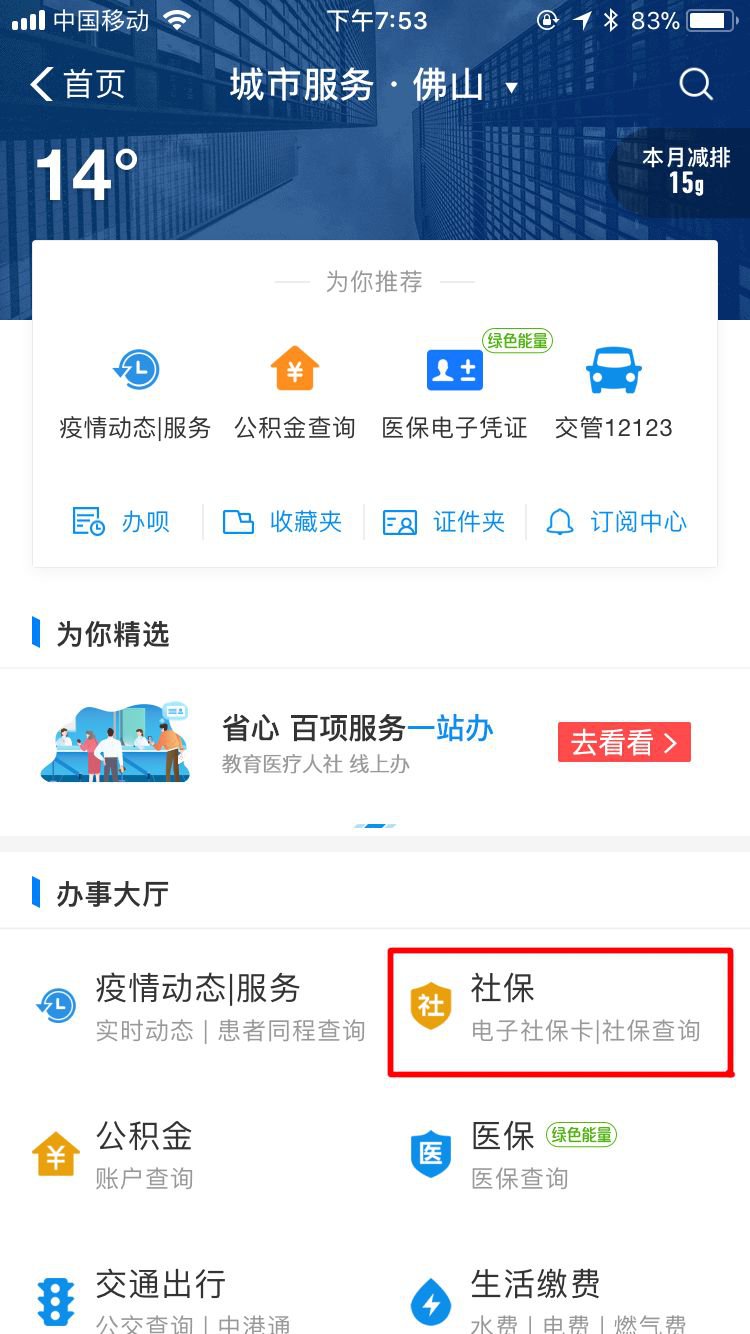Open 公积金 账户查询
Image resolution: width=750 pixels, height=1334 pixels.
(145, 1155)
